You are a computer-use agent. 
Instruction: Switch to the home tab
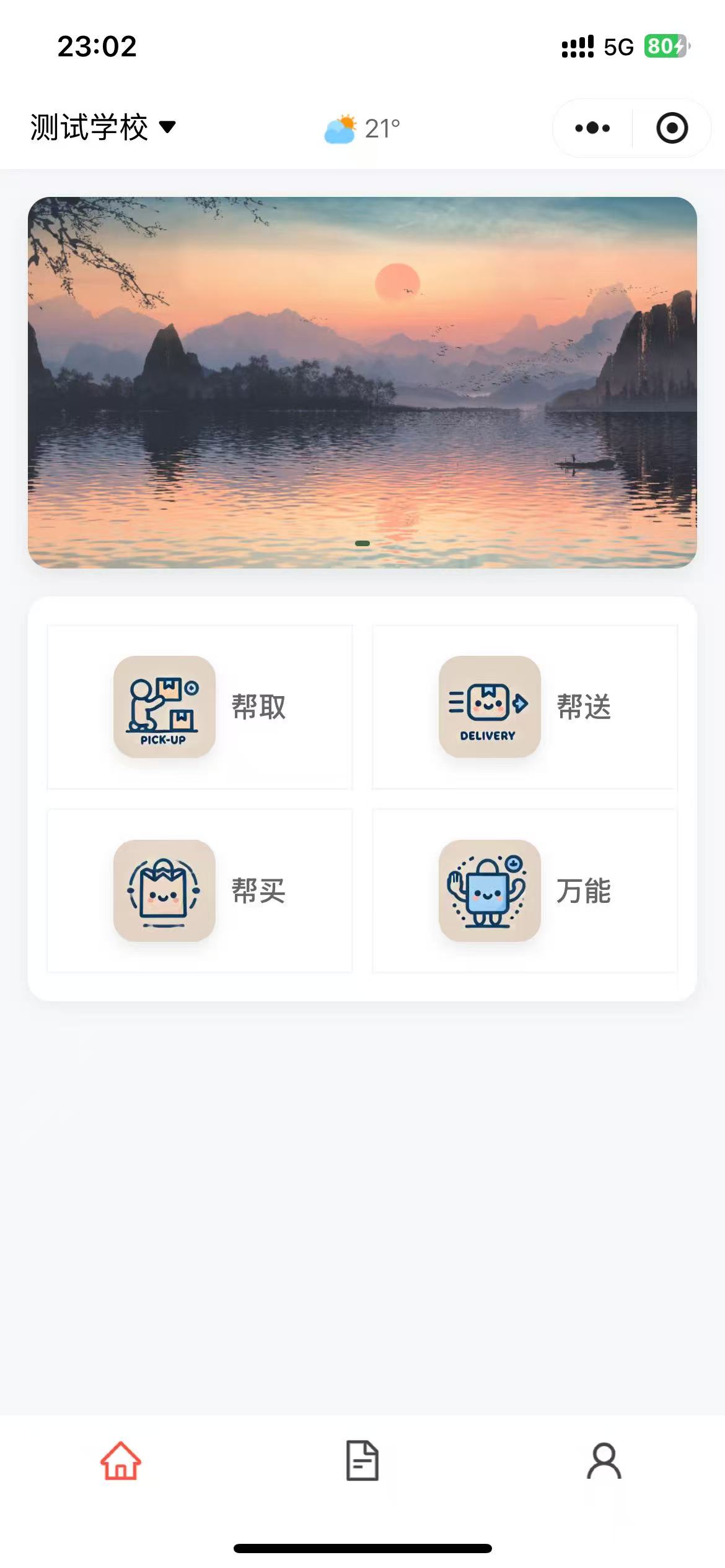coord(121,1461)
